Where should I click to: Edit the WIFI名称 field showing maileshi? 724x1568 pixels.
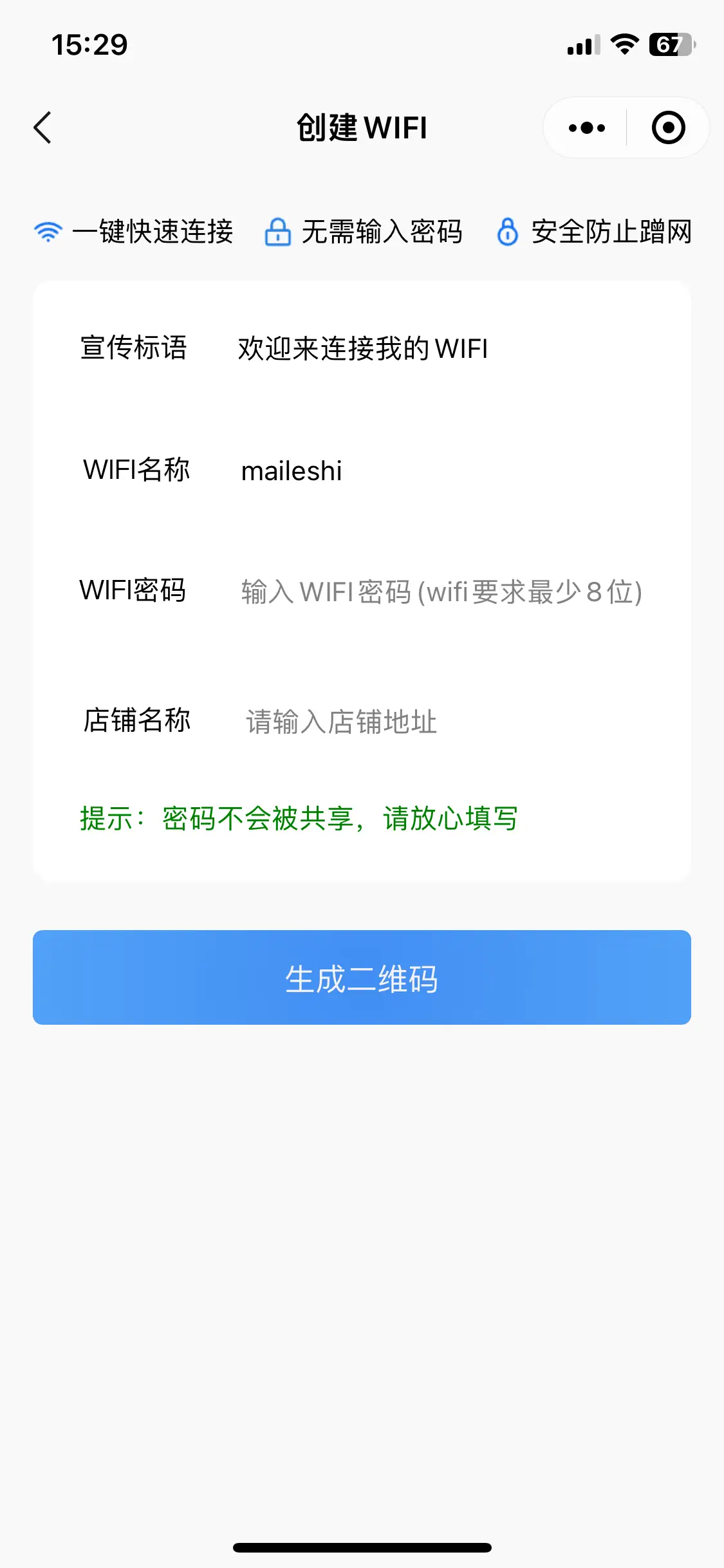[x=438, y=471]
